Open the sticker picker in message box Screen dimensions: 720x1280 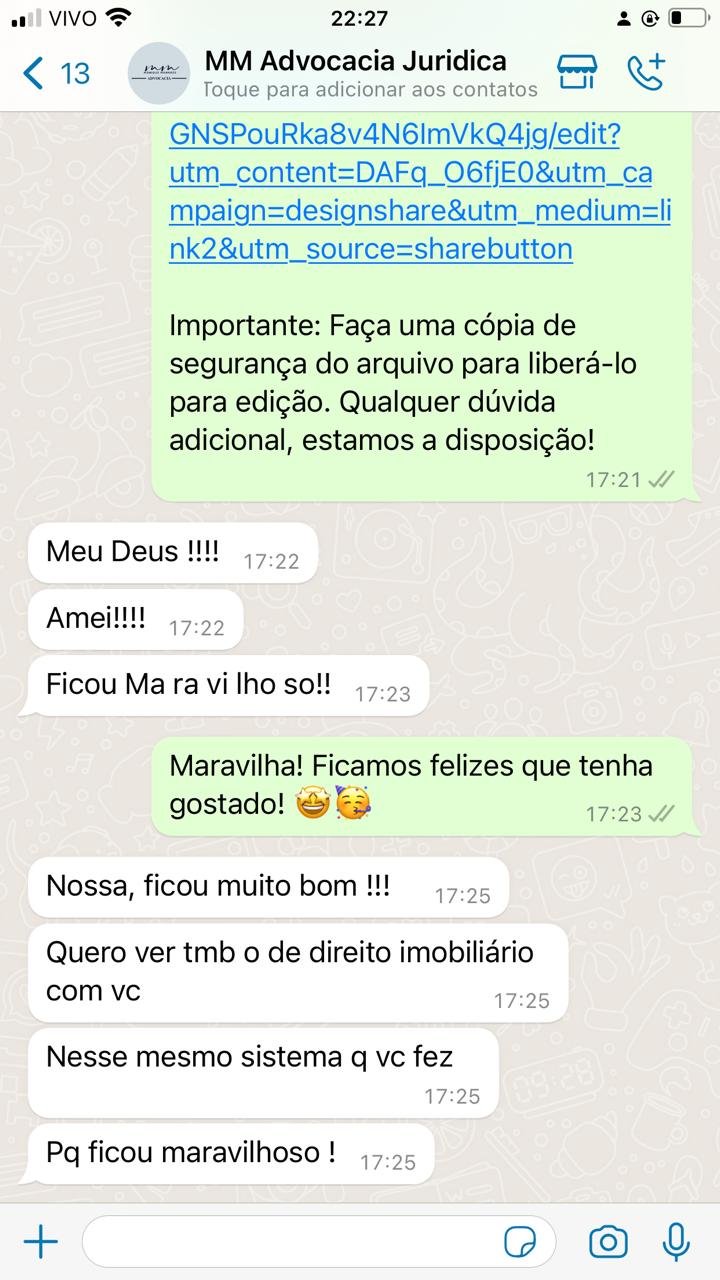click(520, 1242)
